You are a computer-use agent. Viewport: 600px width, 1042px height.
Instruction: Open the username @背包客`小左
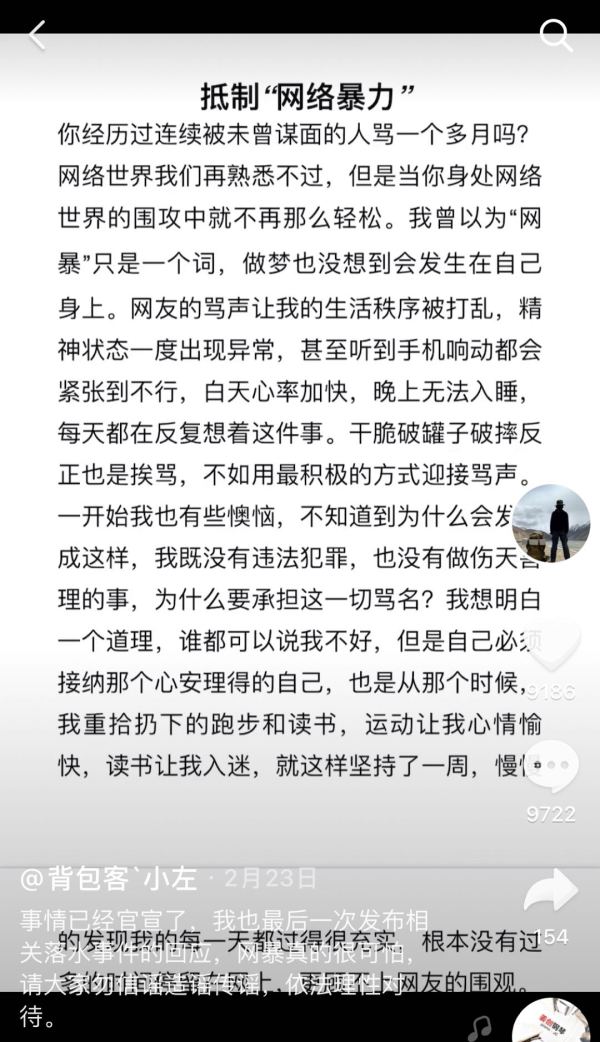point(108,879)
